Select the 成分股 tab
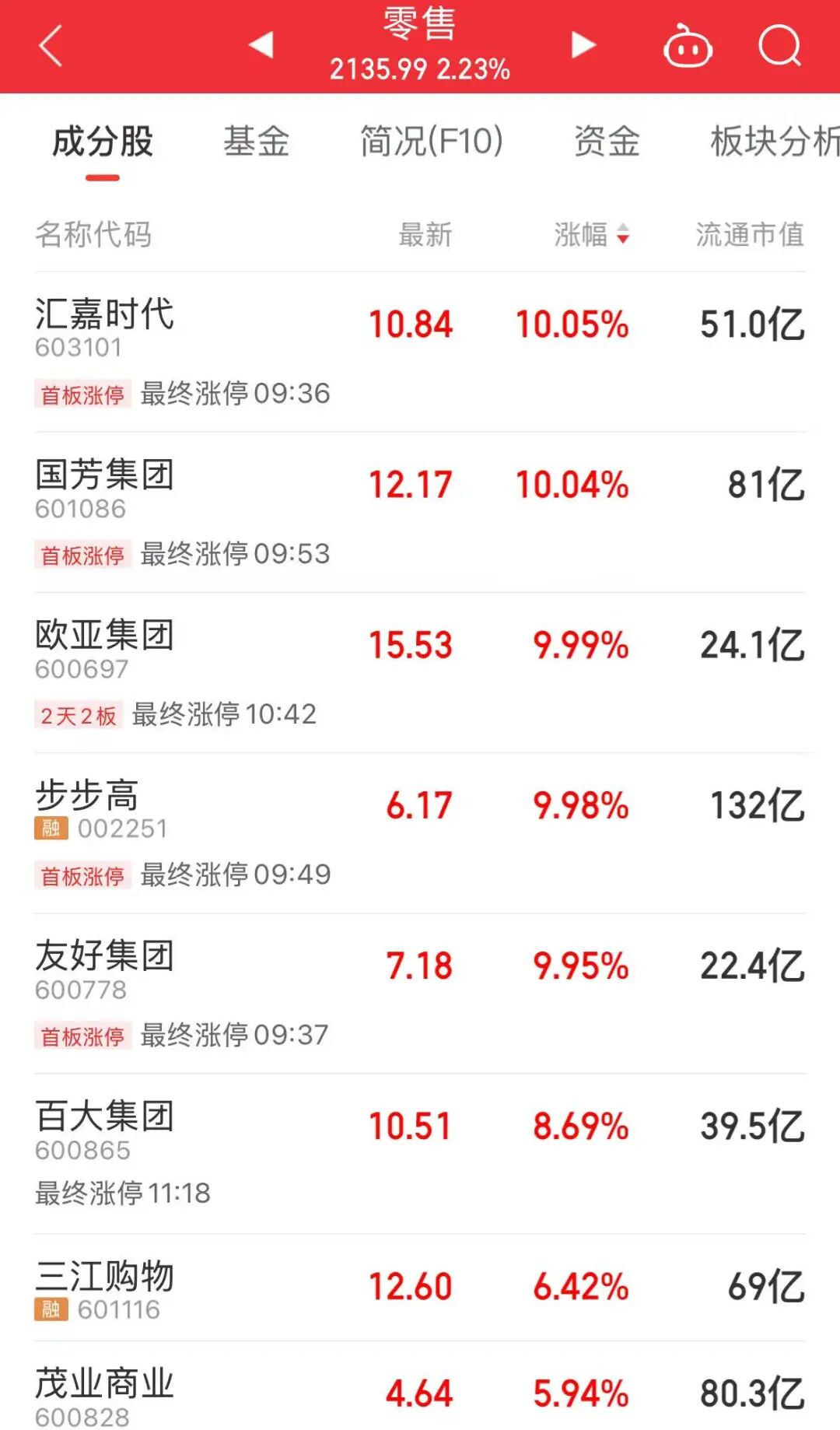Screen dimensions: 840x1430 click(103, 142)
